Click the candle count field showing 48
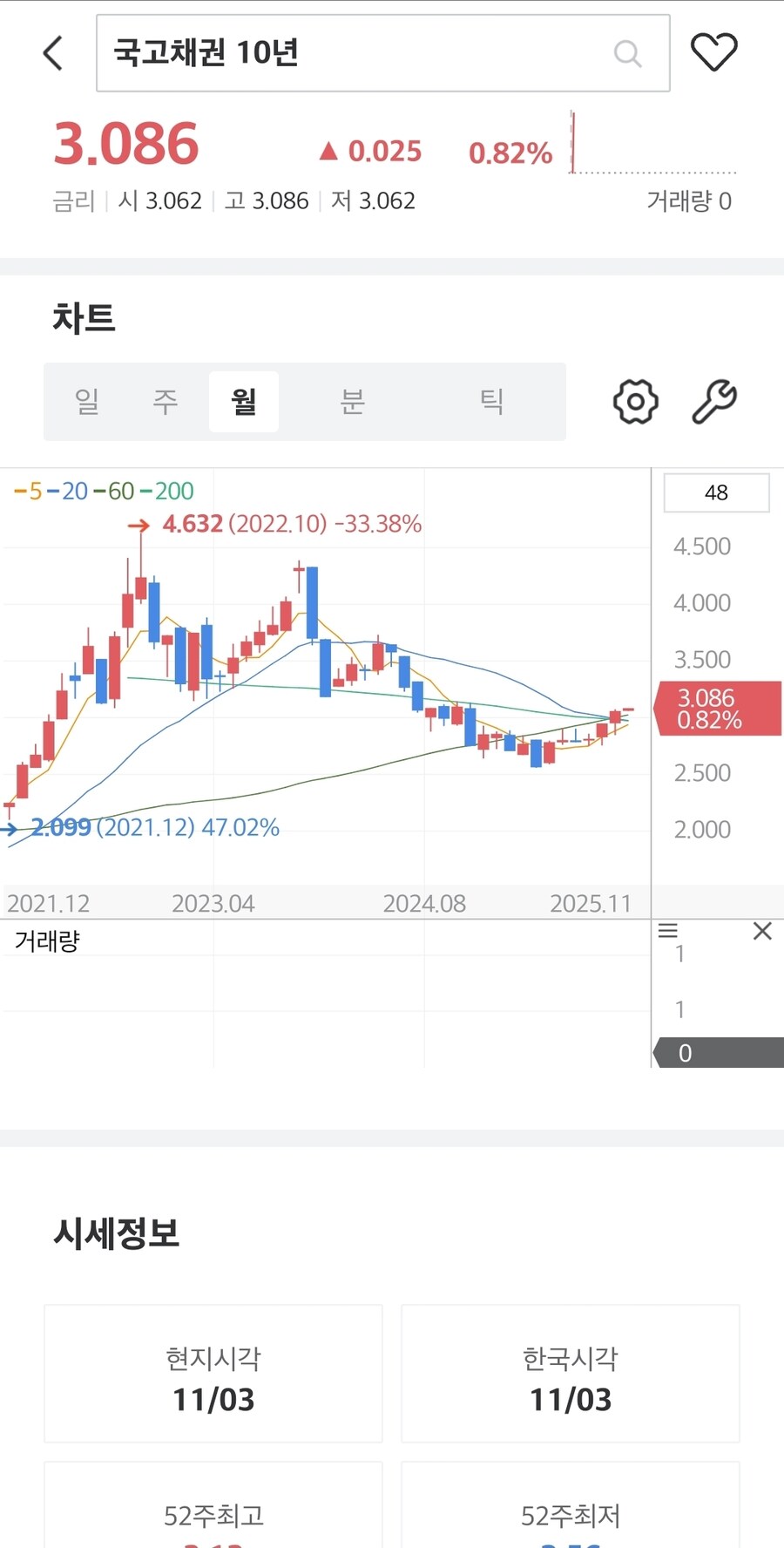Image resolution: width=784 pixels, height=1548 pixels. pyautogui.click(x=716, y=492)
